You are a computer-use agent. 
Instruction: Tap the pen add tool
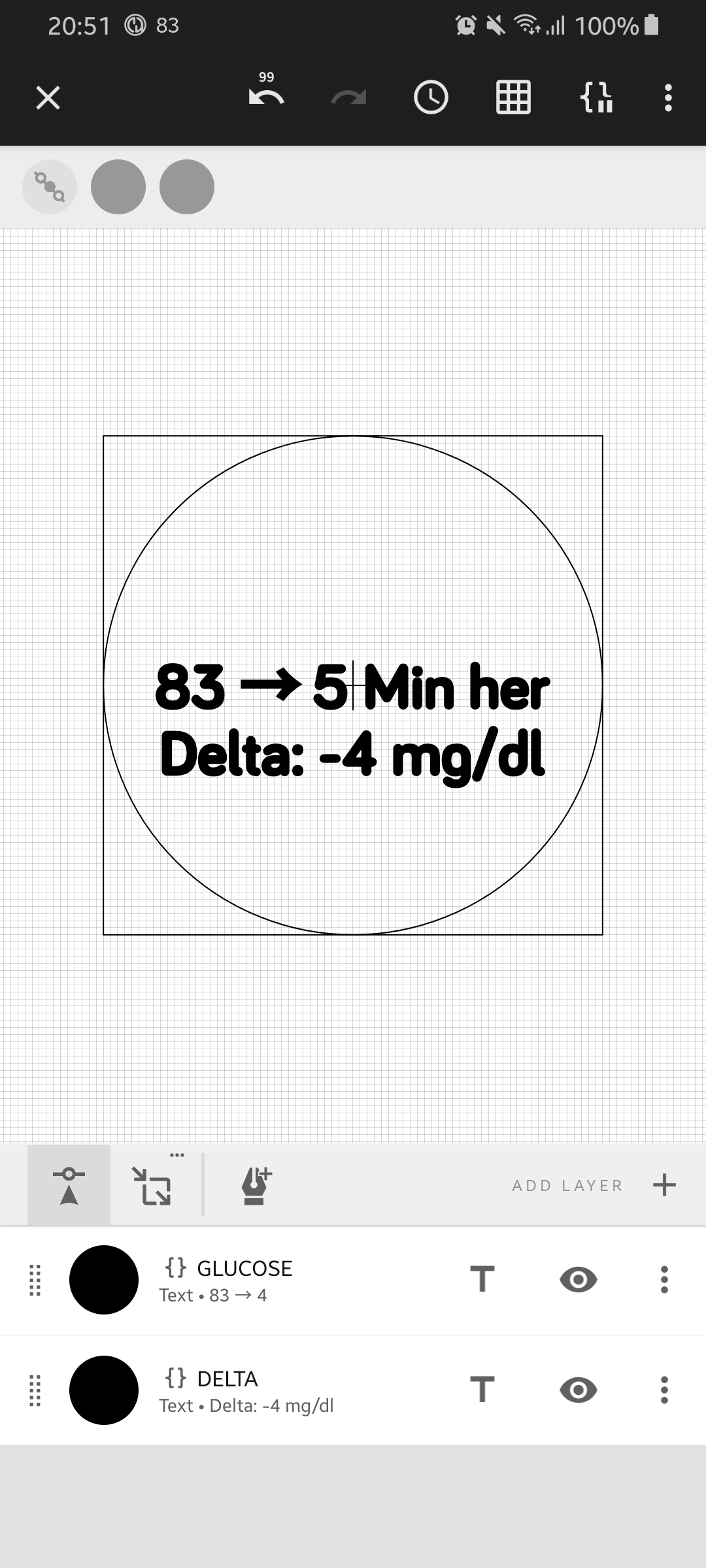[256, 1184]
